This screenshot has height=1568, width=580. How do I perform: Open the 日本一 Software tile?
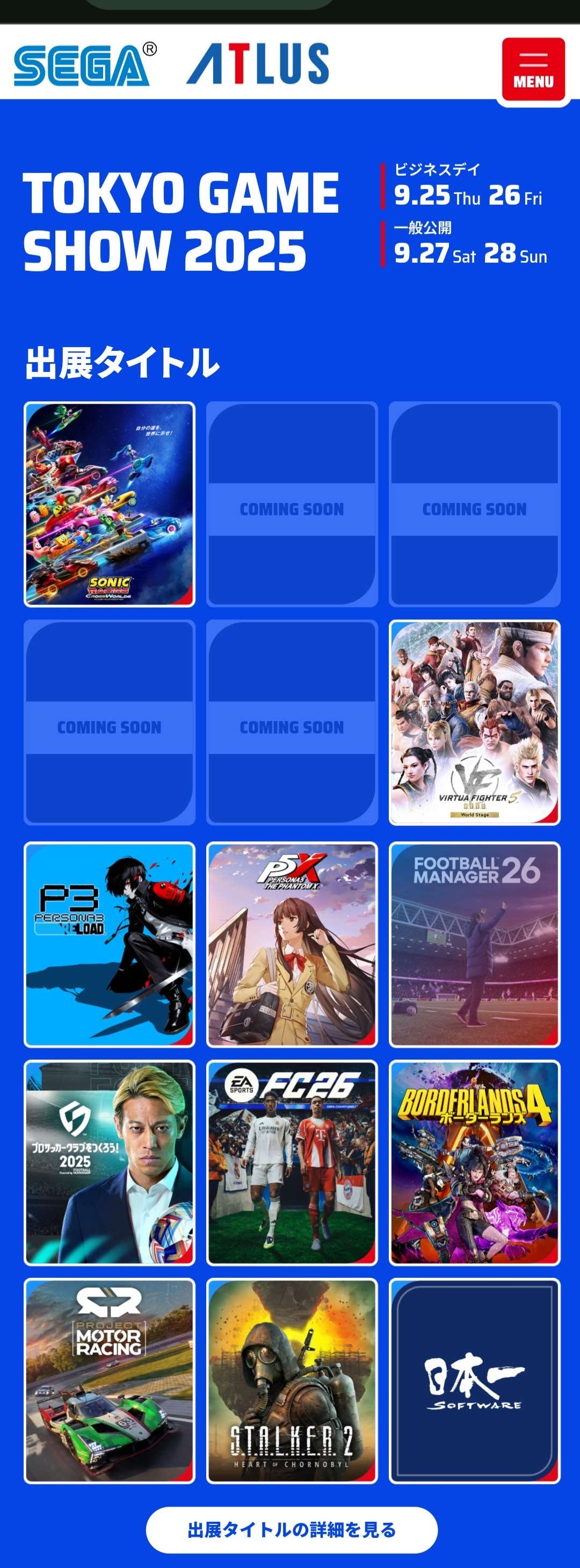[474, 1380]
